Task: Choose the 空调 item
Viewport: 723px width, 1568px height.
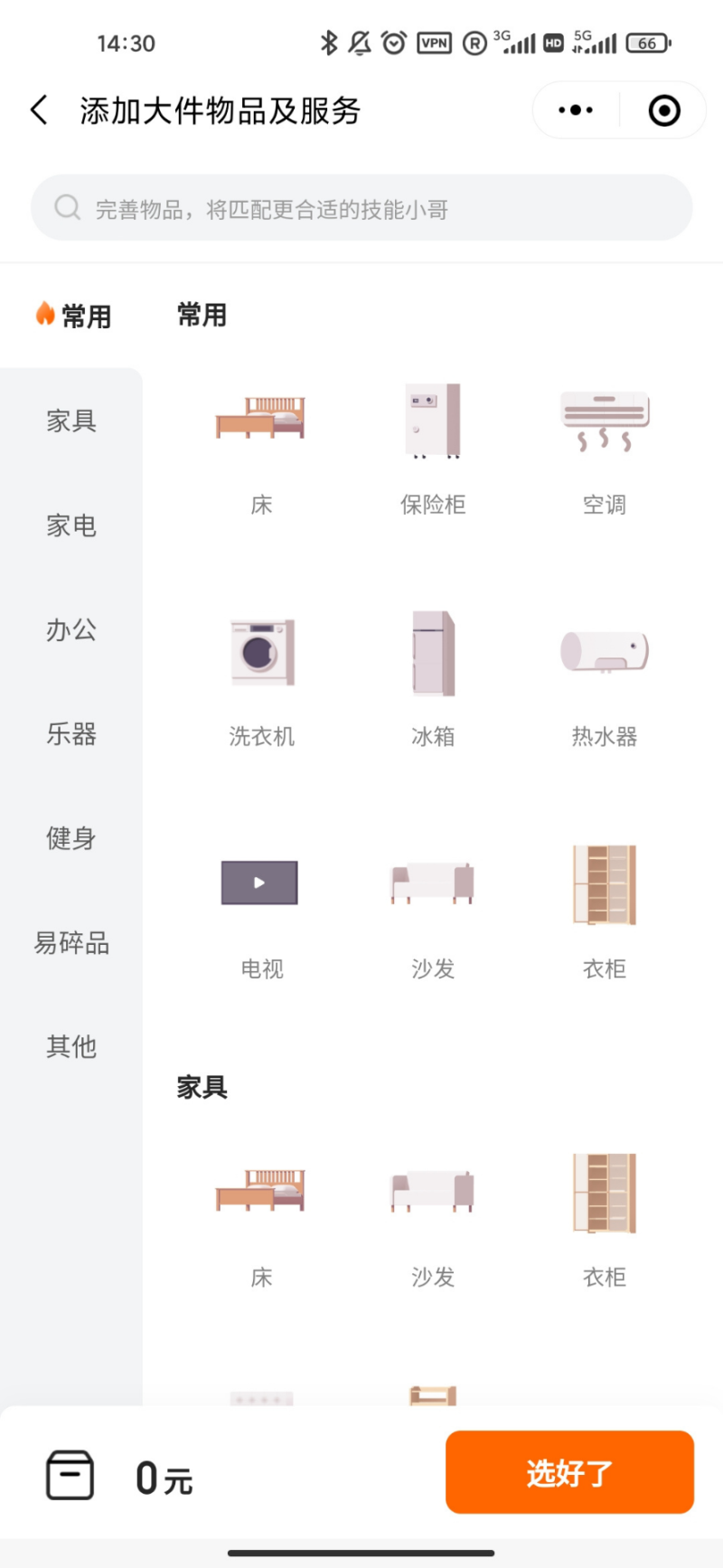Action: coord(605,443)
